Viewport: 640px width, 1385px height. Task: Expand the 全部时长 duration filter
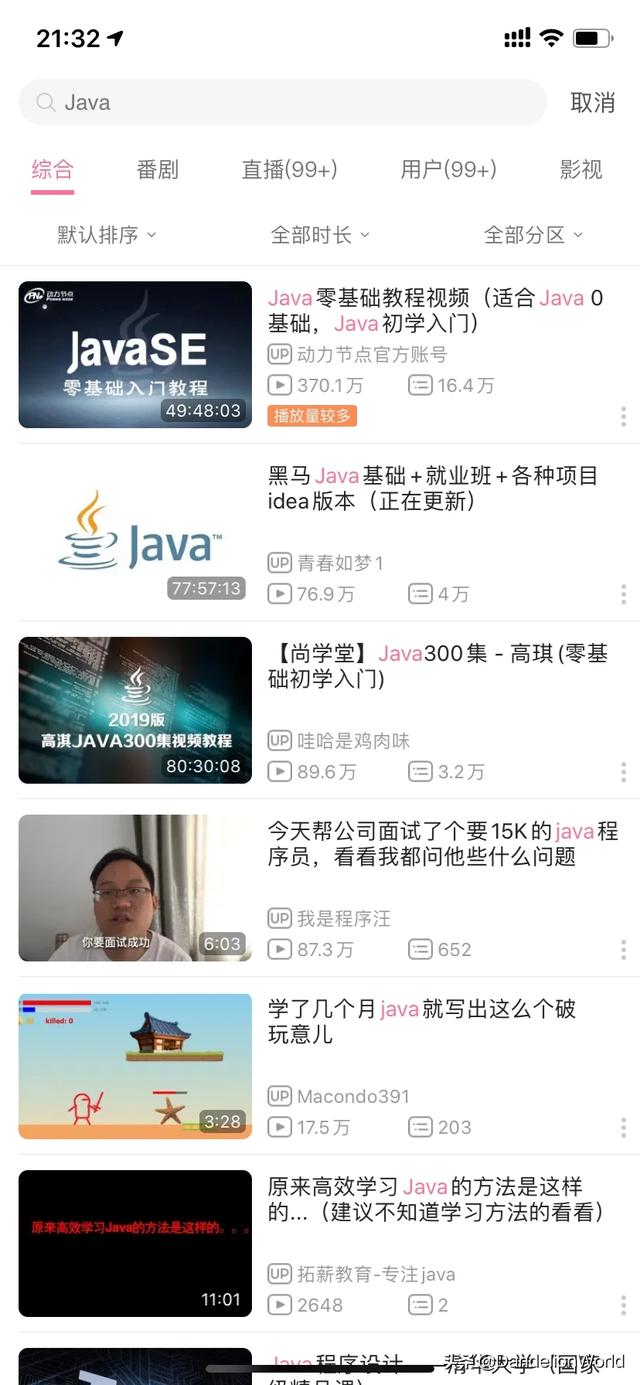[320, 235]
